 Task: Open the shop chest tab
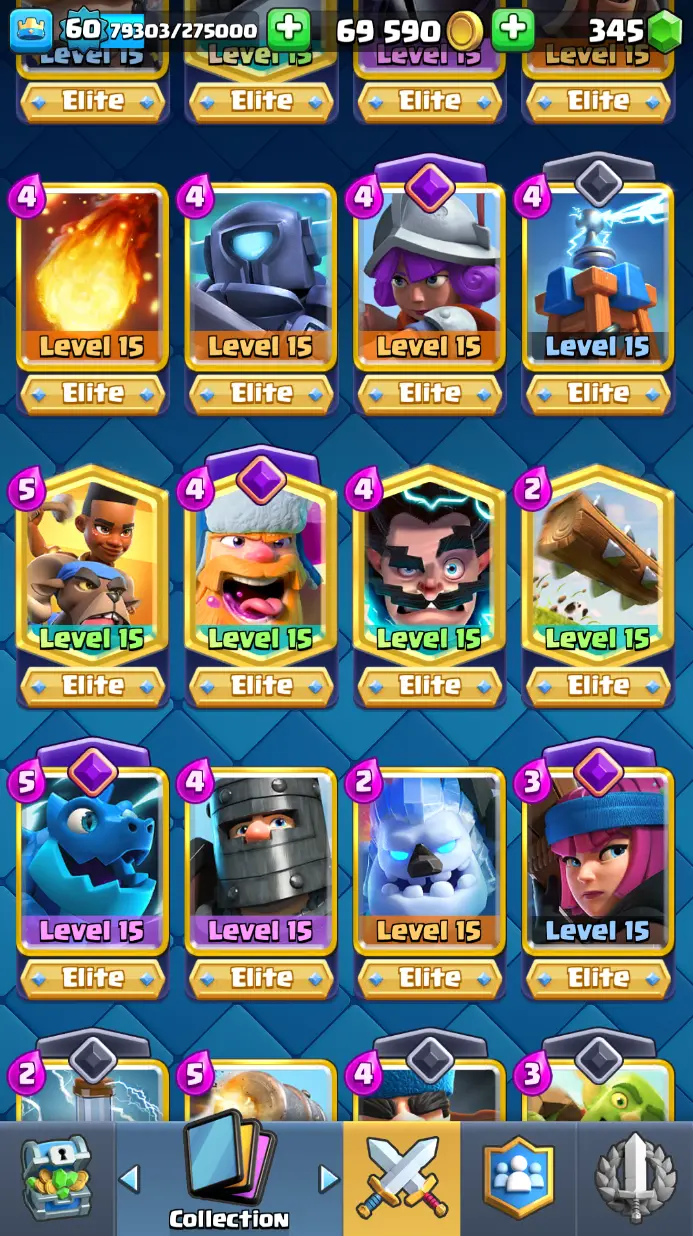tap(57, 1178)
